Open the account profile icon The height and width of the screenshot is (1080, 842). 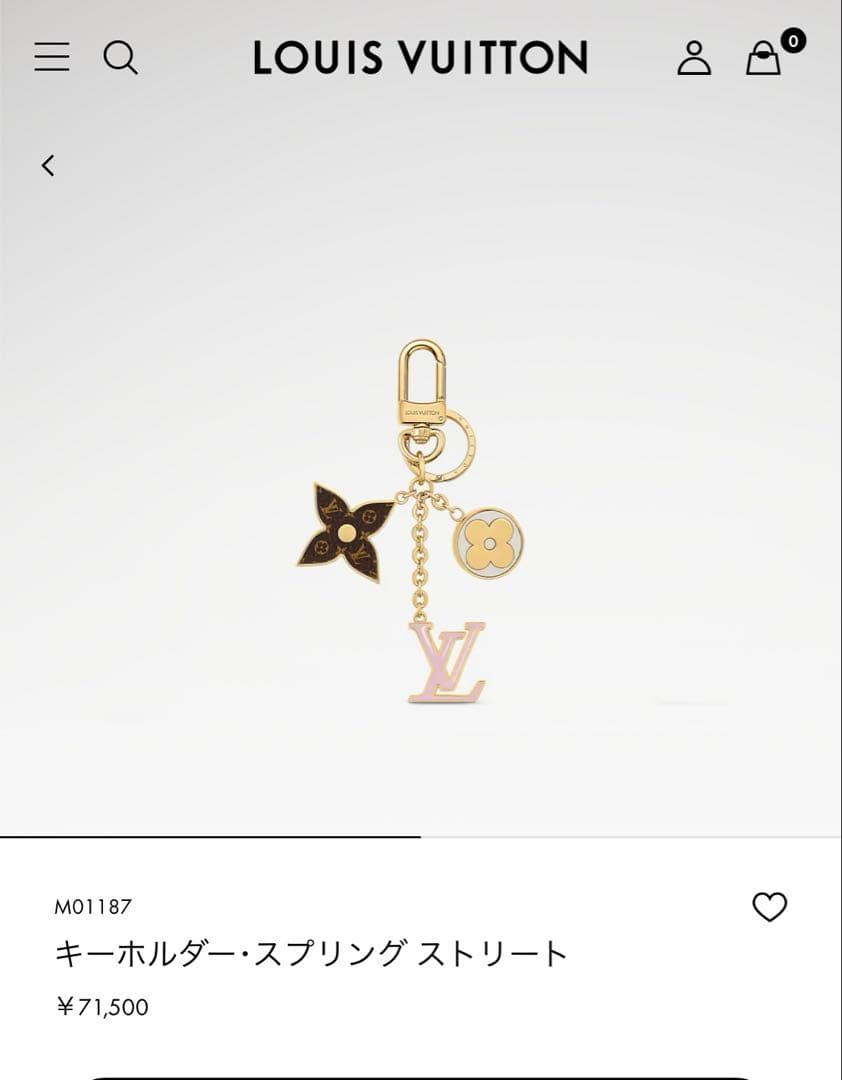coord(693,57)
